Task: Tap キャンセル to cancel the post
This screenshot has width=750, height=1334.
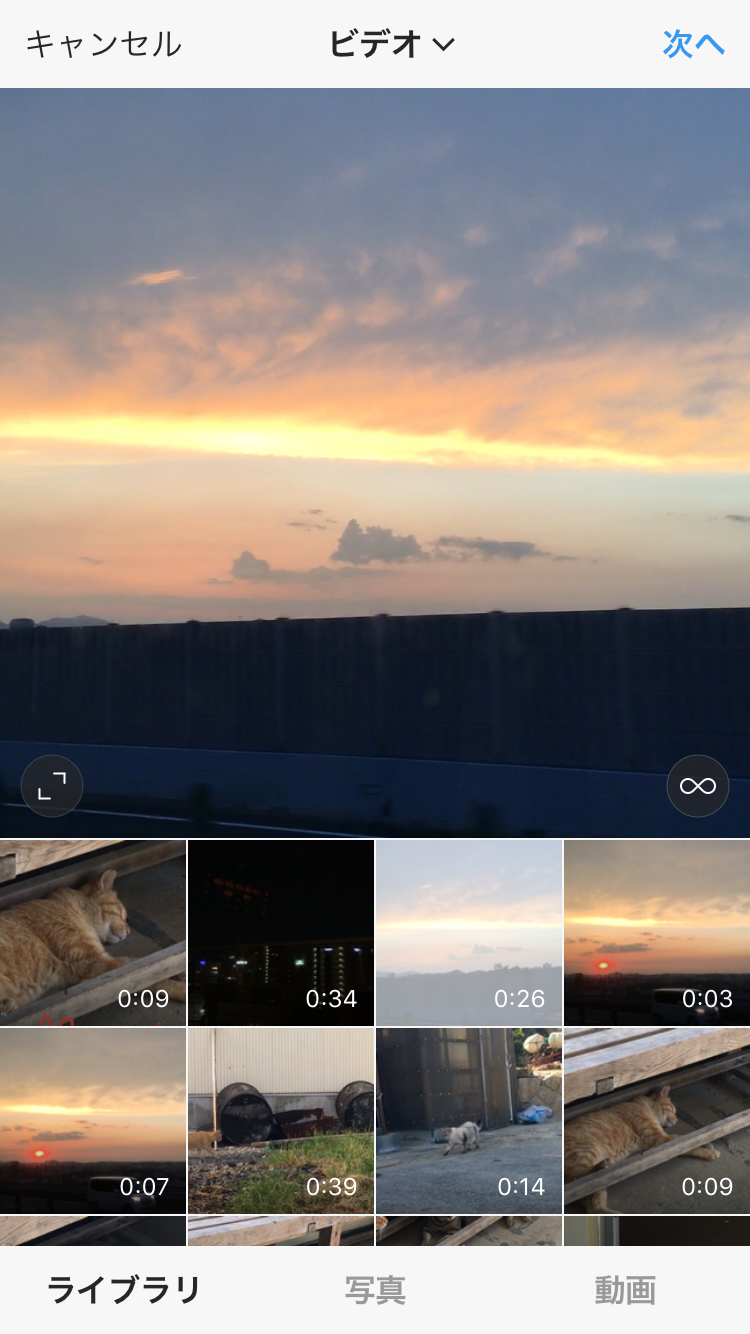Action: tap(103, 44)
